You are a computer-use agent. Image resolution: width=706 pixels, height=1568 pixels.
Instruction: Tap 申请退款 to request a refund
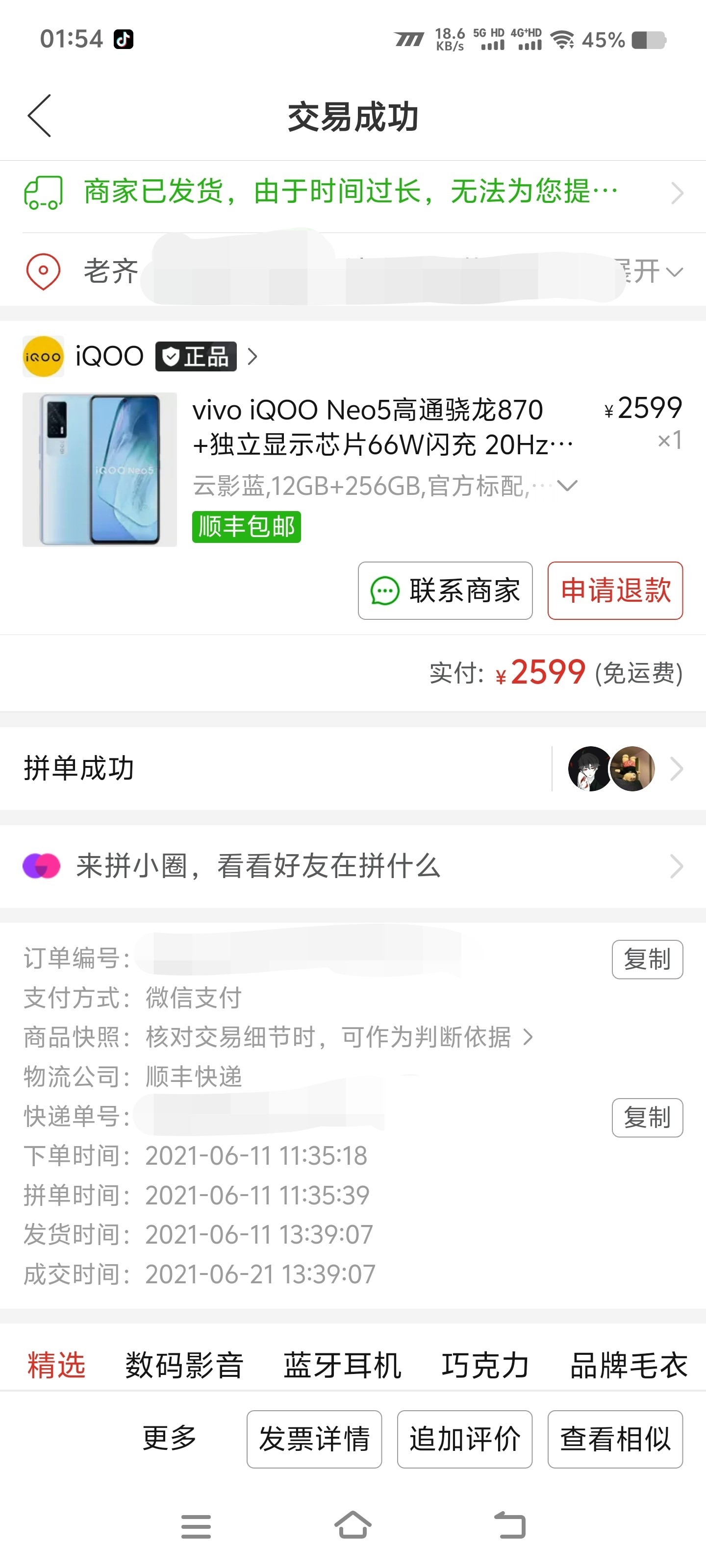615,590
